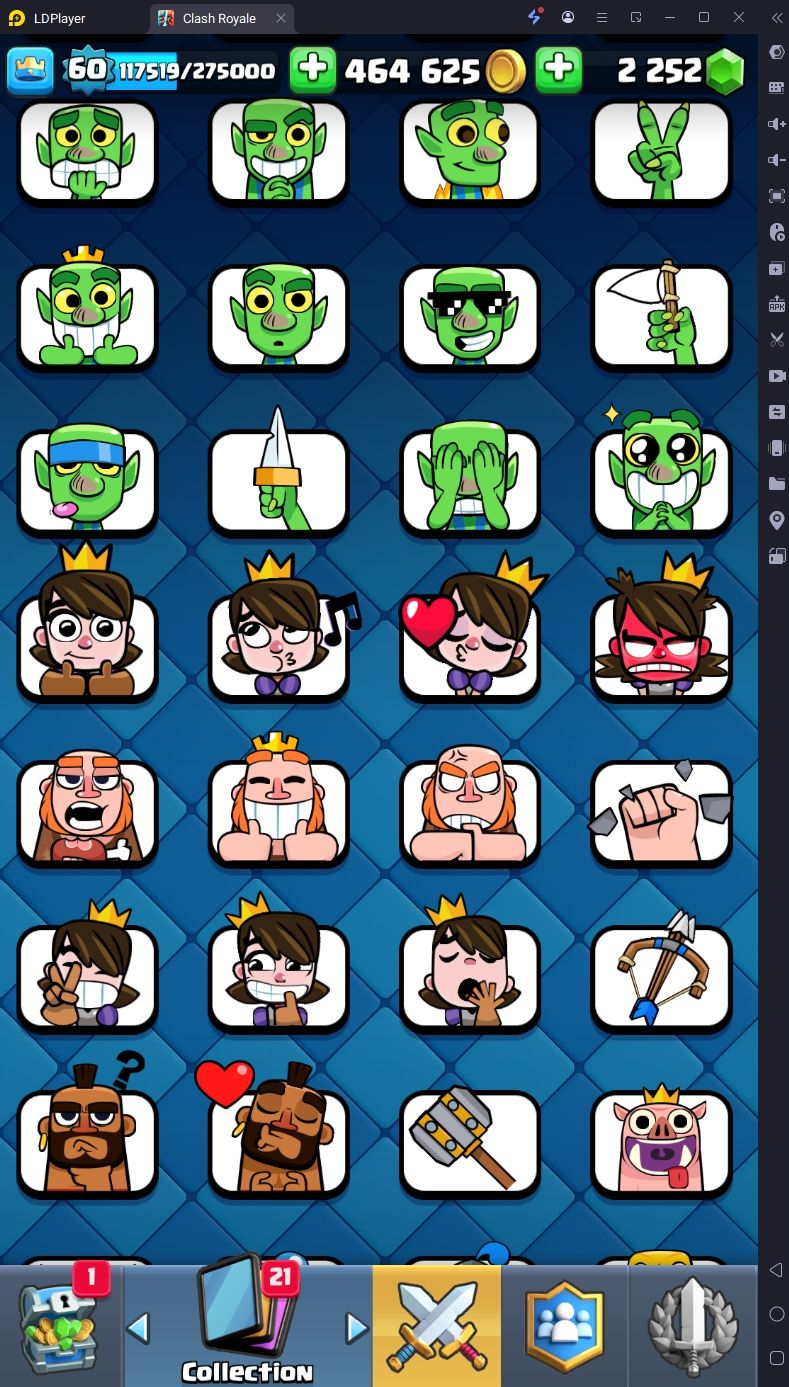Image resolution: width=789 pixels, height=1387 pixels.
Task: Open the player profile crown icon
Action: 30,70
